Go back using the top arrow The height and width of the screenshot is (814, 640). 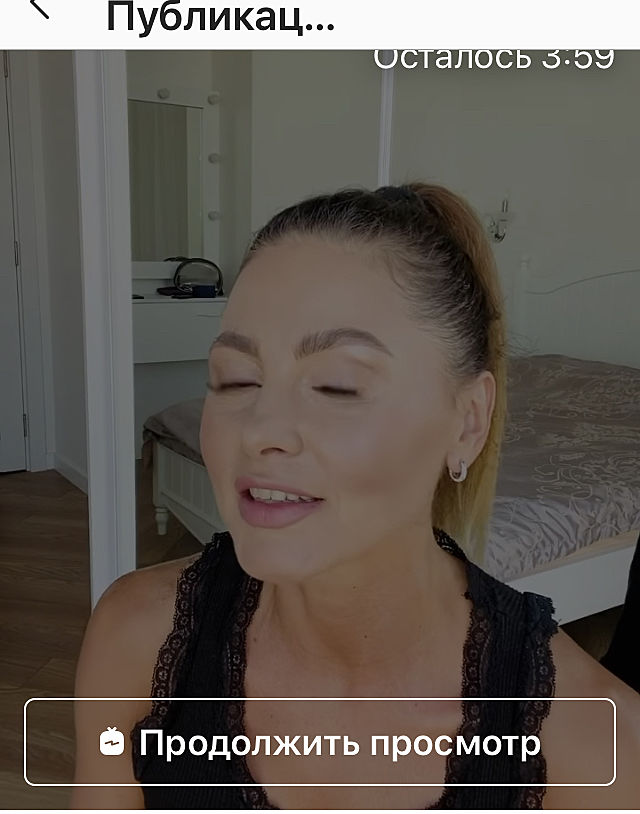pyautogui.click(x=40, y=10)
